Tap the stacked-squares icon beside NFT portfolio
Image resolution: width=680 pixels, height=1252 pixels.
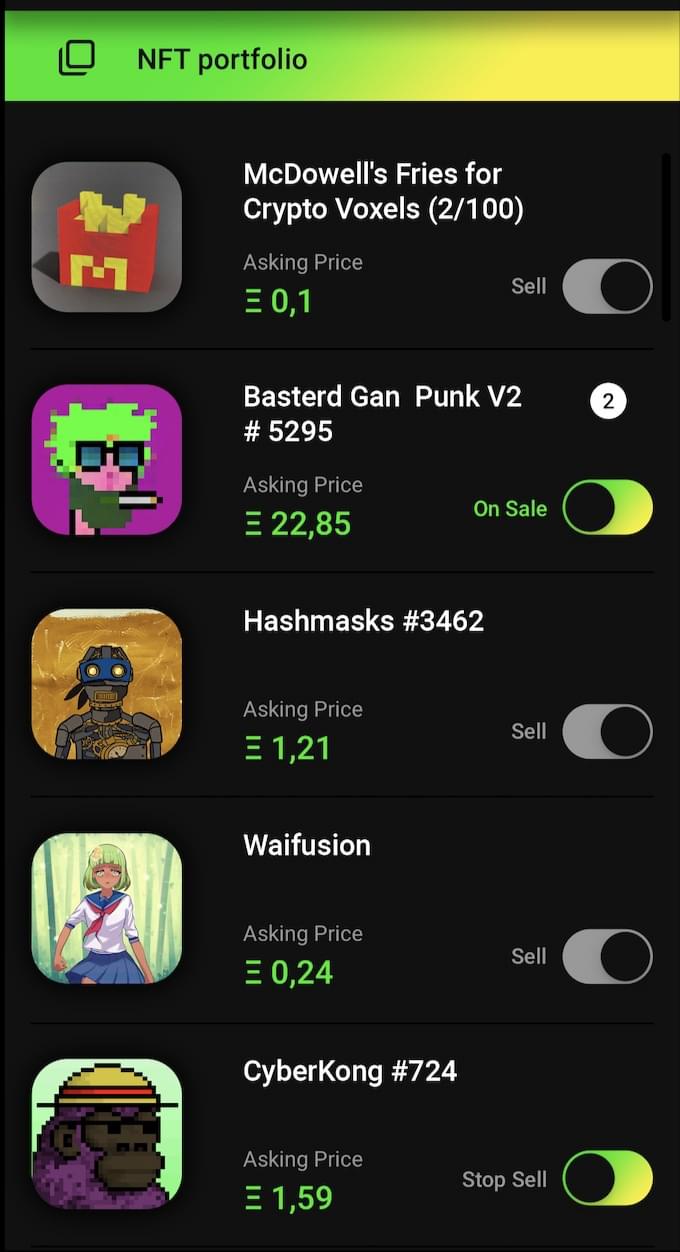[77, 58]
